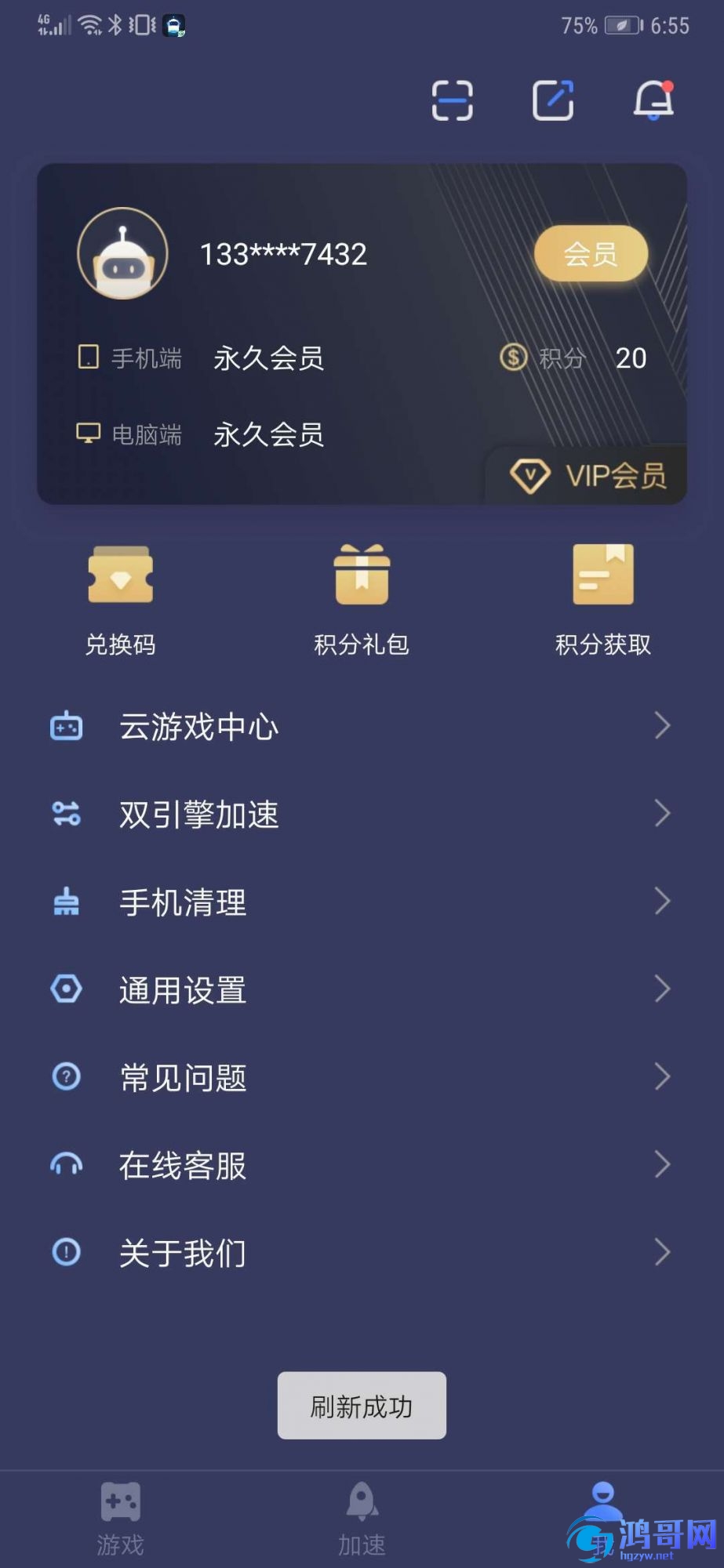Screen dimensions: 724x1568
Task: Open the QR scan icon
Action: tap(453, 100)
